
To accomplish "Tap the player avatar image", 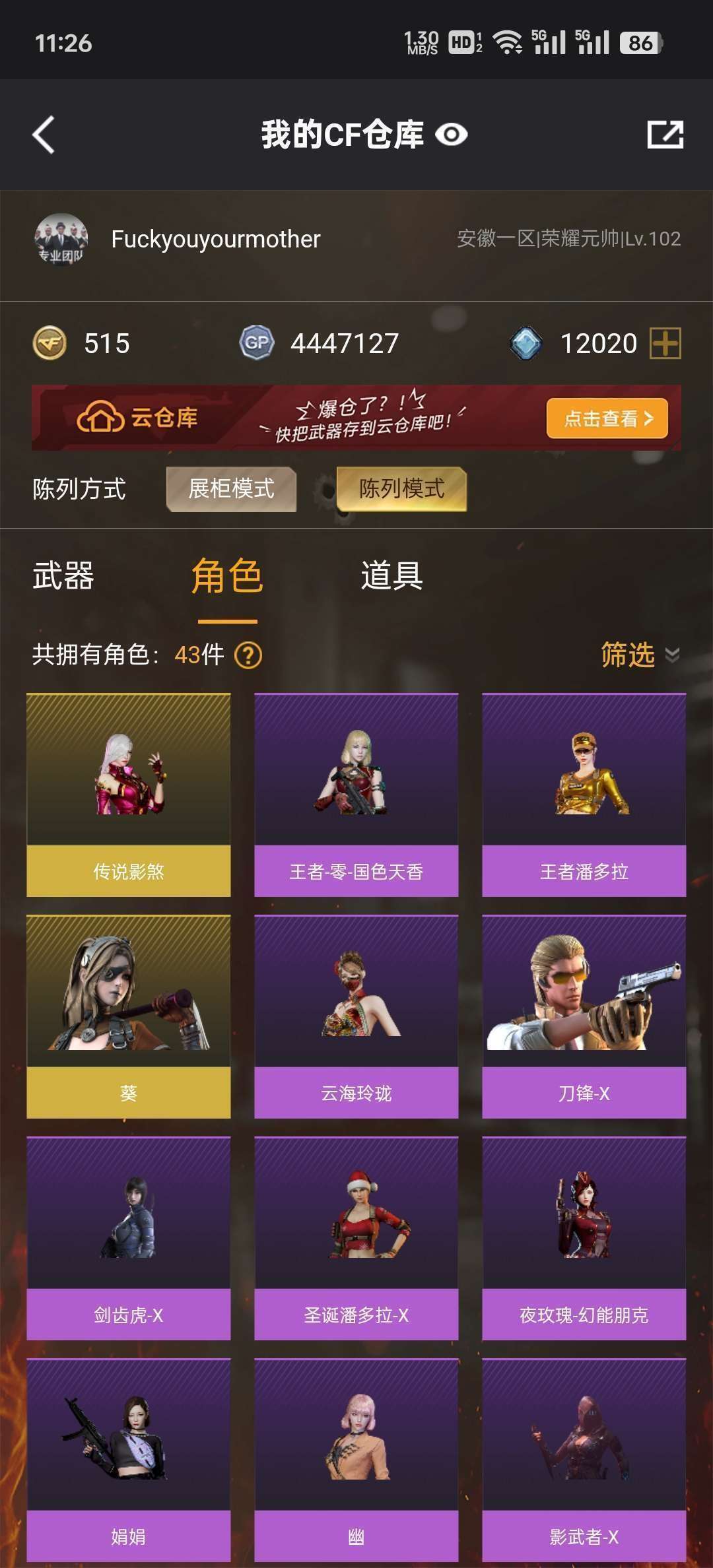I will tap(63, 239).
